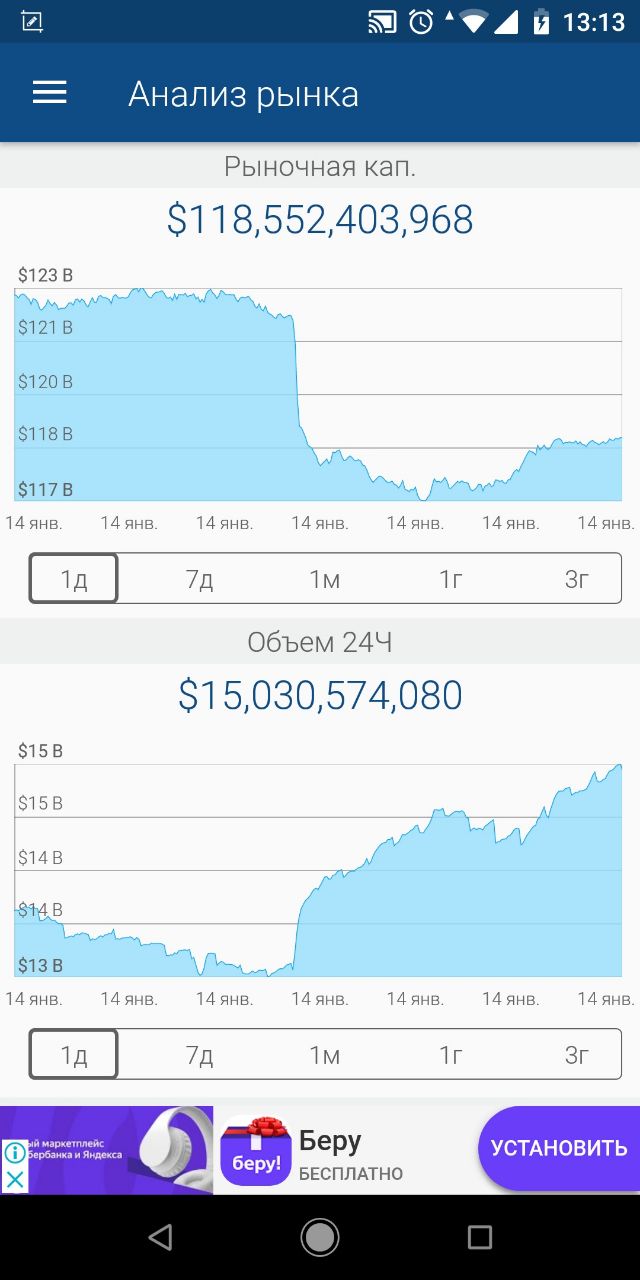Choose 3г range on market cap chart
640x1280 pixels.
pyautogui.click(x=576, y=579)
